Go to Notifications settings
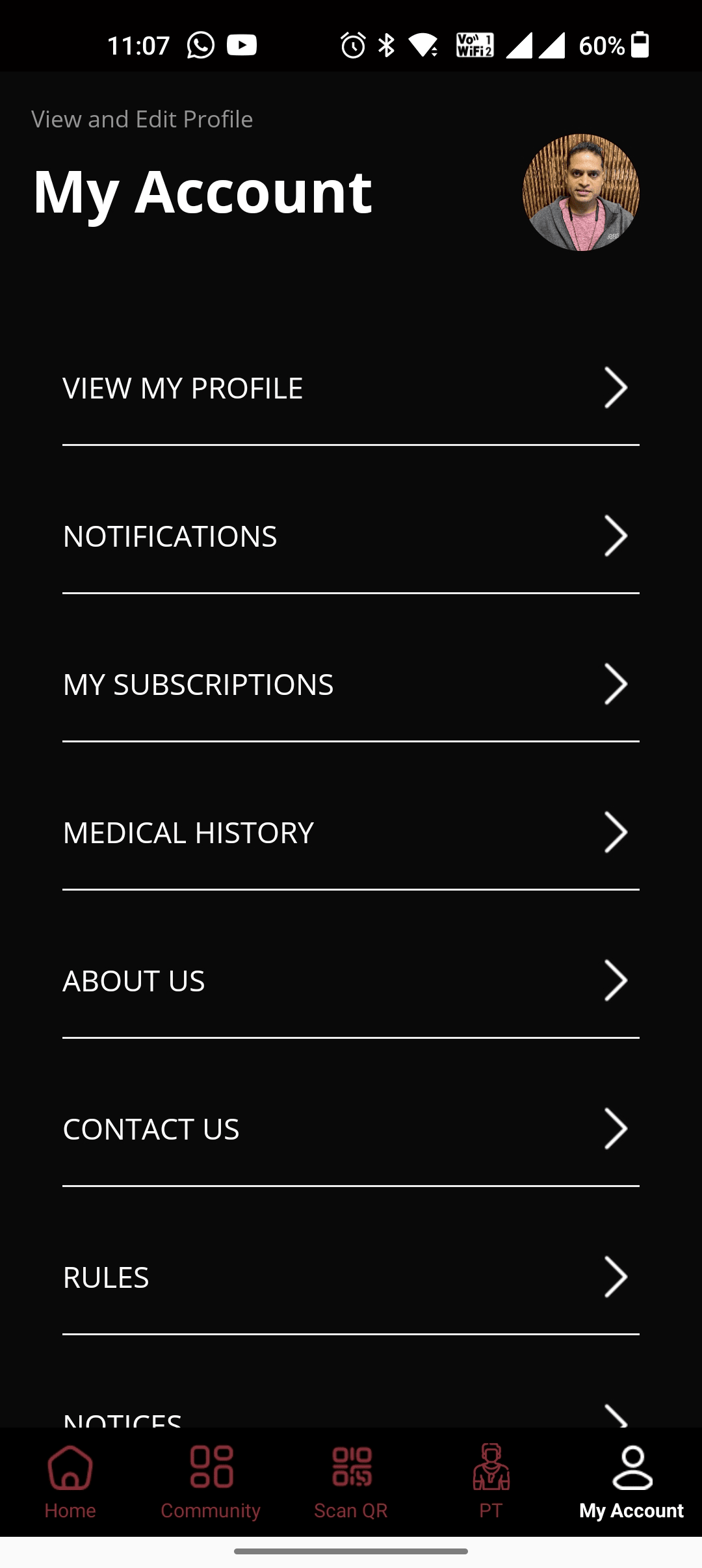This screenshot has height=1568, width=702. pyautogui.click(x=351, y=536)
